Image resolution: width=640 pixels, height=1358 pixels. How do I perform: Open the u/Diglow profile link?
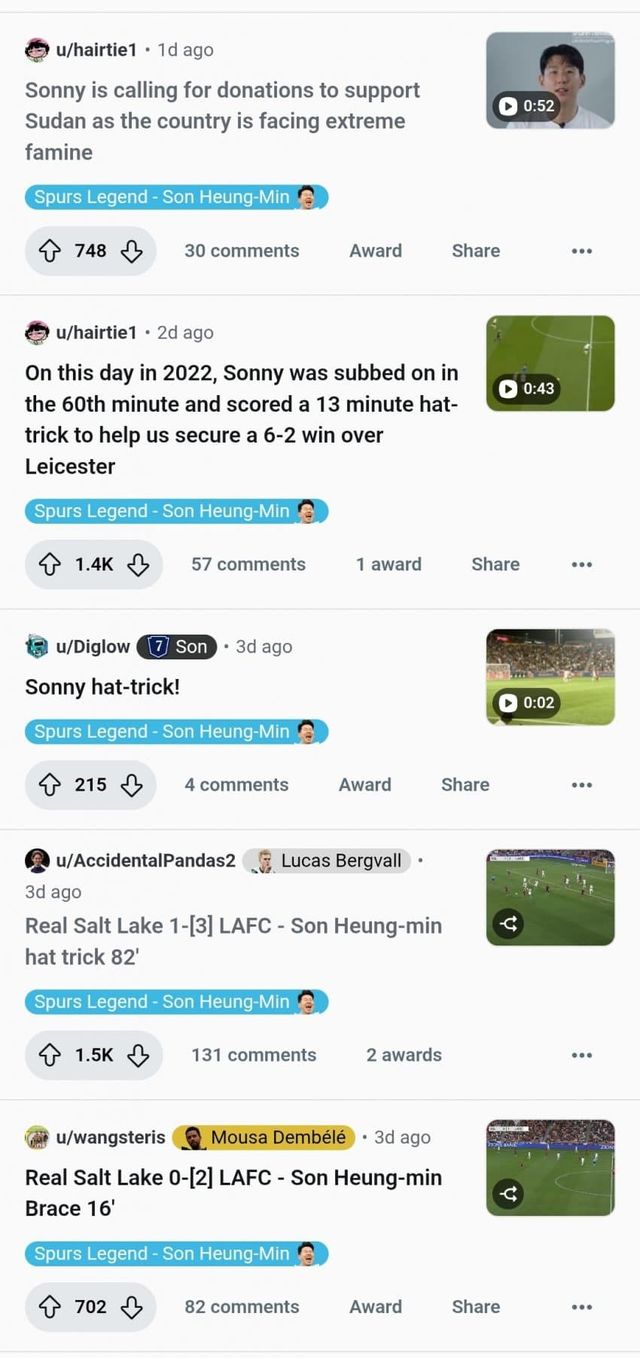pyautogui.click(x=92, y=647)
